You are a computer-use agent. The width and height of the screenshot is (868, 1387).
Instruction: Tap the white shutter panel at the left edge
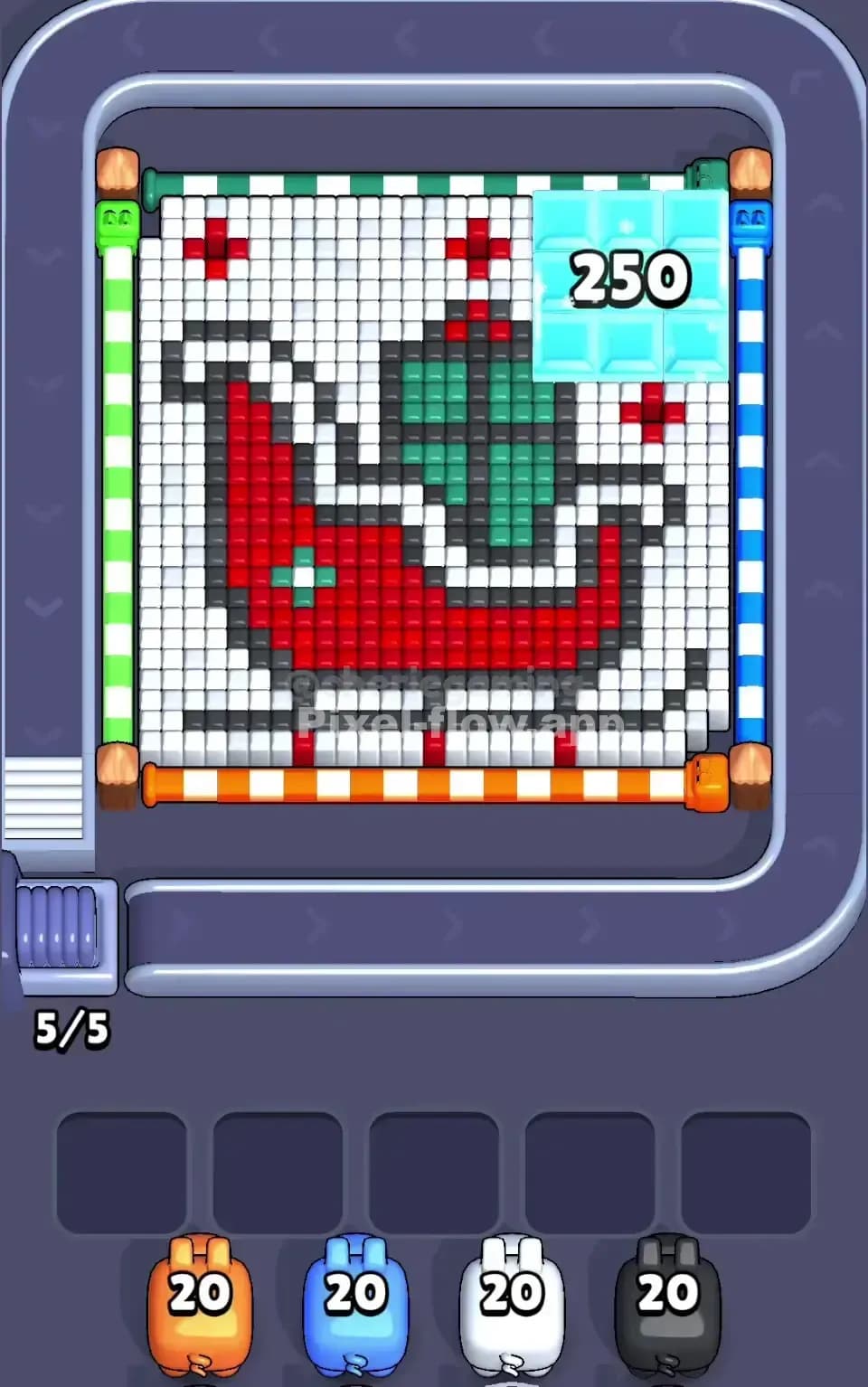[45, 800]
